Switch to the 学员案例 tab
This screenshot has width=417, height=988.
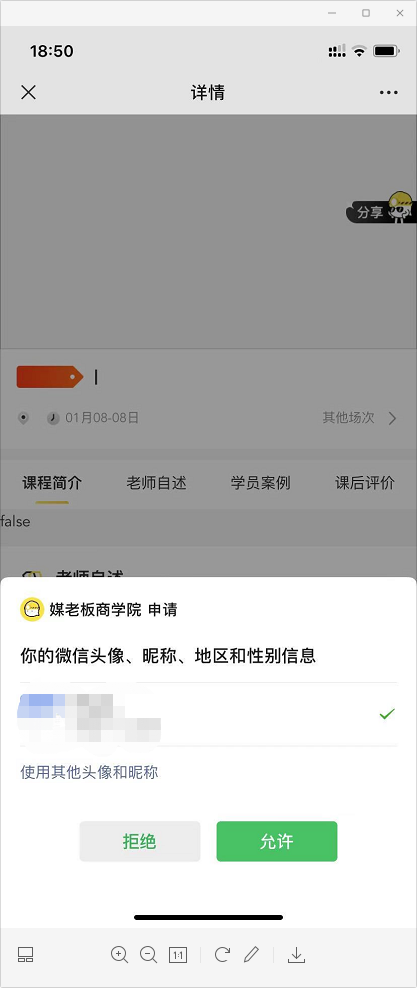click(260, 483)
